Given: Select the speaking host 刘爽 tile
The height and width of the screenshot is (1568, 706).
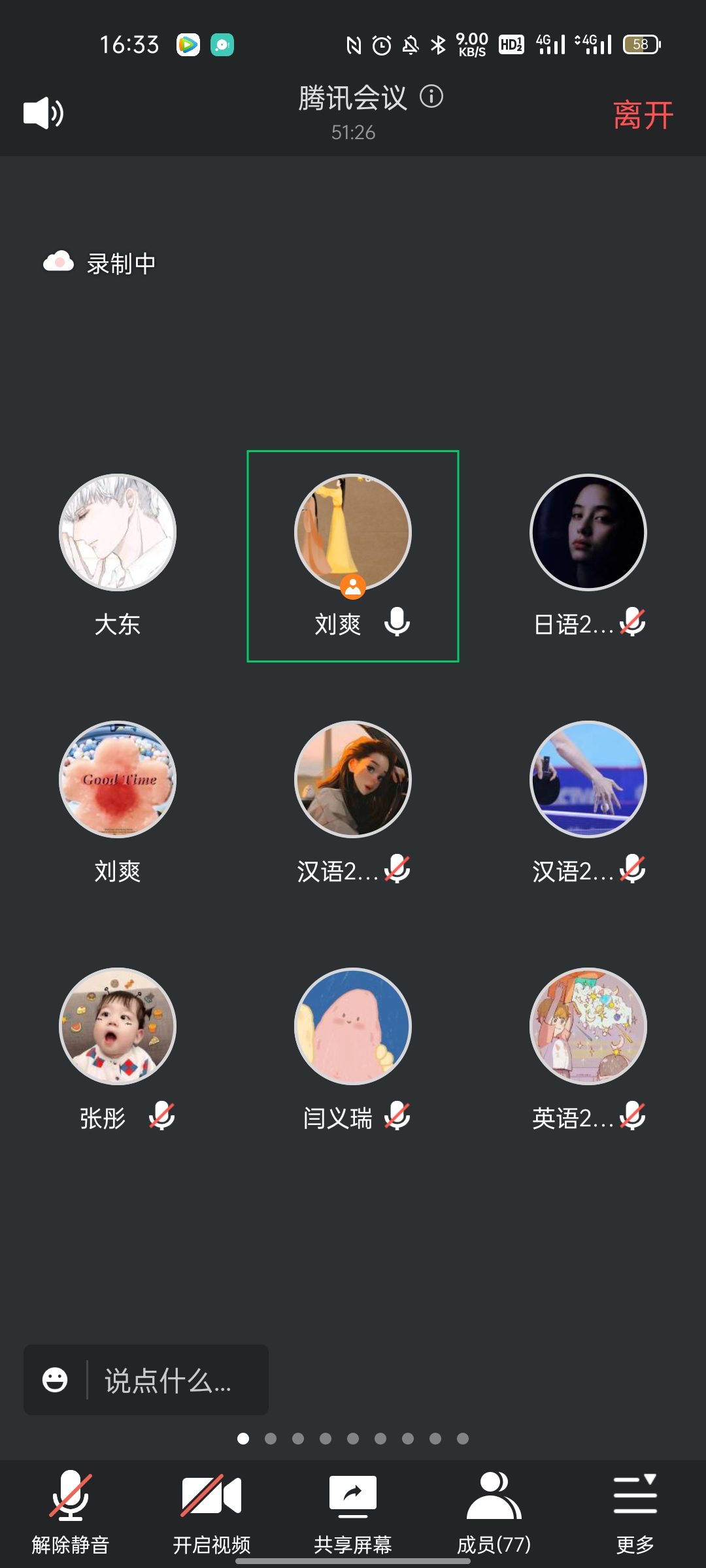Looking at the screenshot, I should pyautogui.click(x=353, y=555).
